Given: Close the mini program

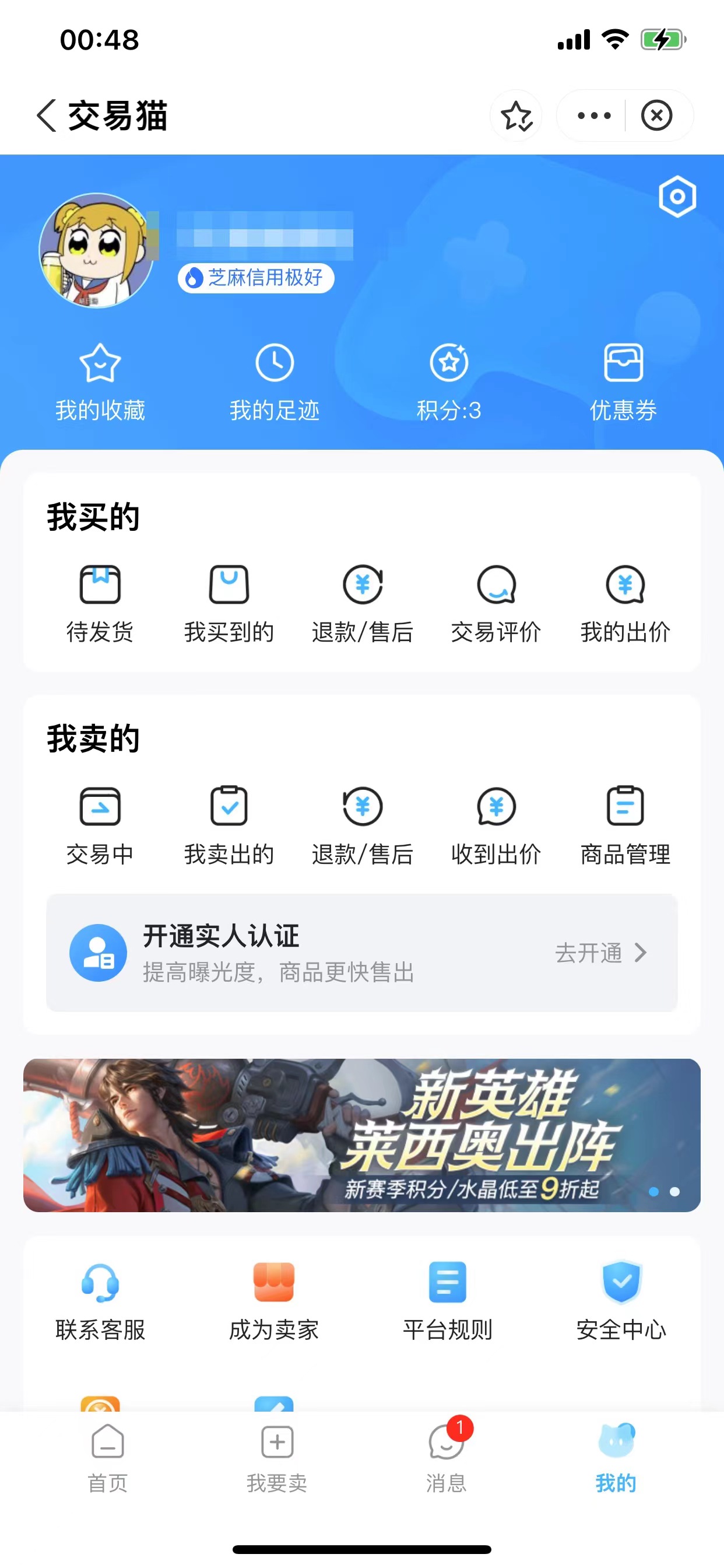Looking at the screenshot, I should (x=656, y=116).
